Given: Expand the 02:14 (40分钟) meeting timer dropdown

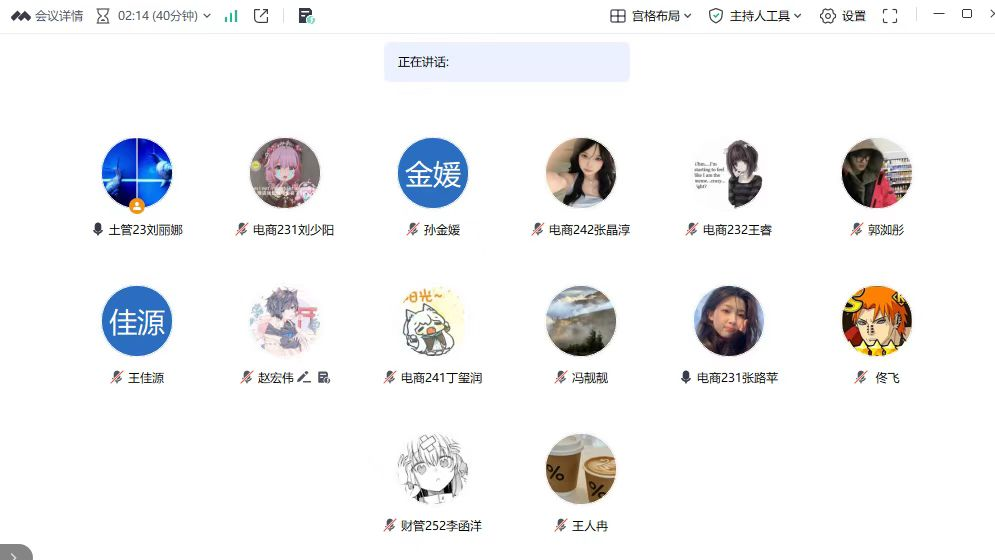Looking at the screenshot, I should (x=155, y=16).
